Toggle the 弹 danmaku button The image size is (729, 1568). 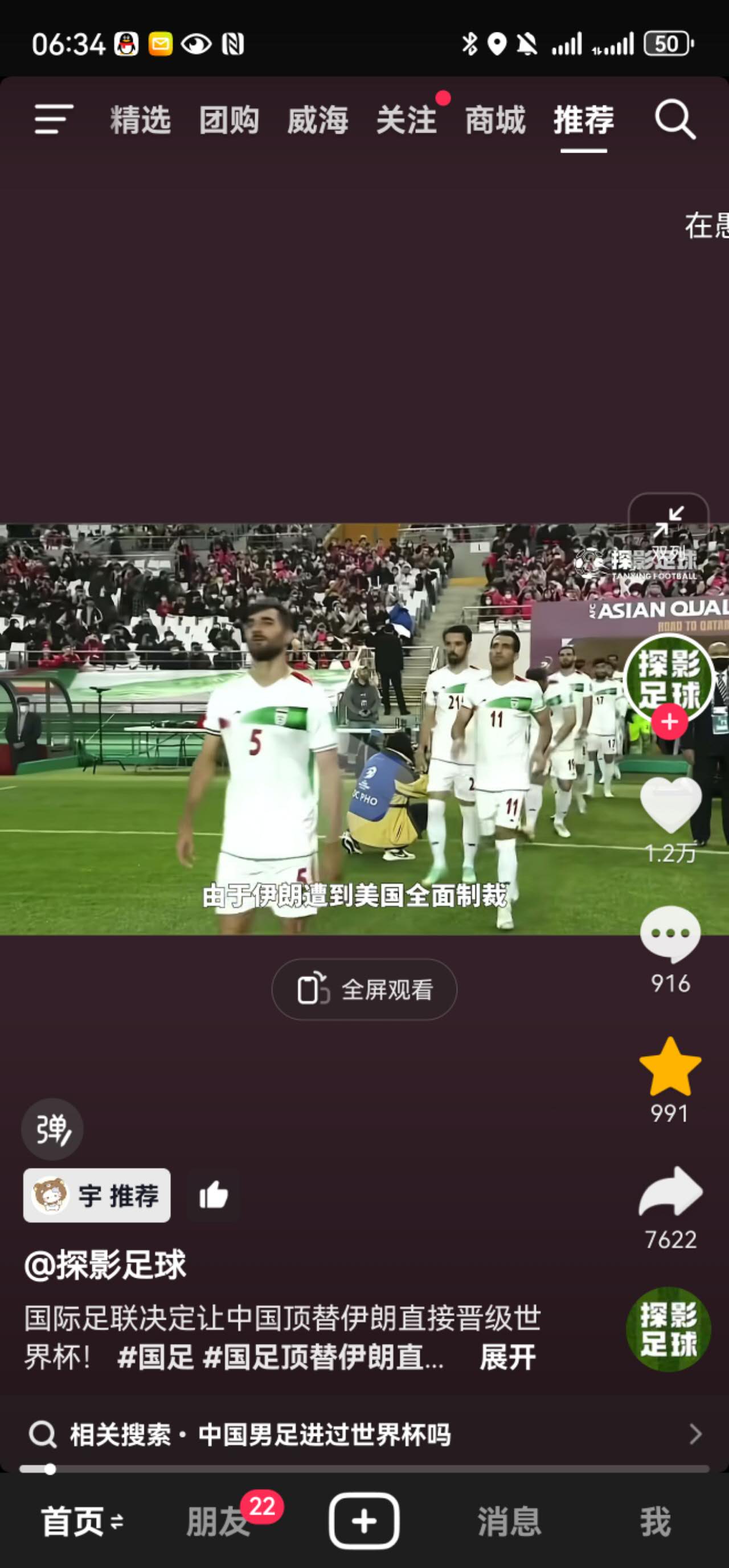[52, 1129]
